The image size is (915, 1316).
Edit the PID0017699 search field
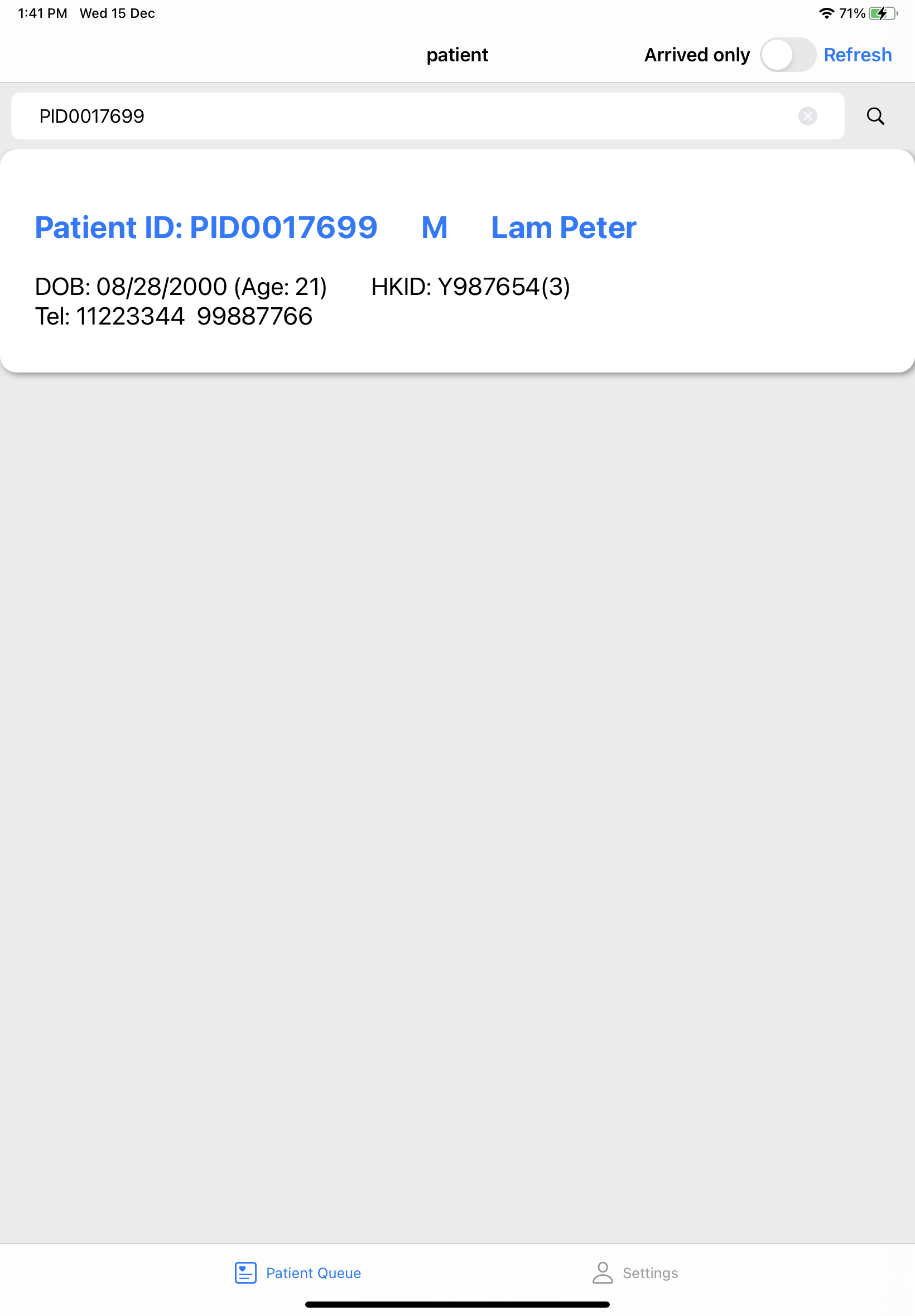pos(401,117)
